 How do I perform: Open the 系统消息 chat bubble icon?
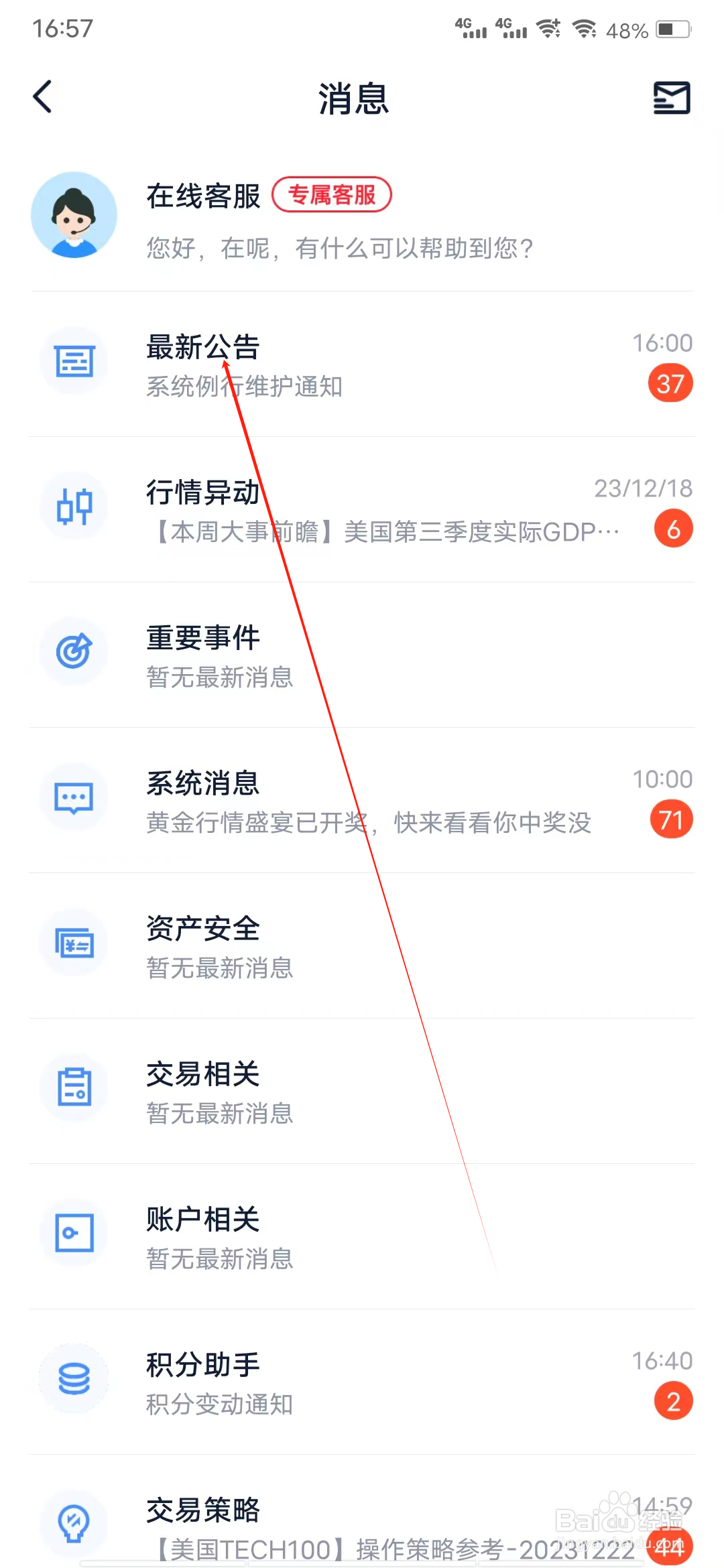click(x=74, y=797)
